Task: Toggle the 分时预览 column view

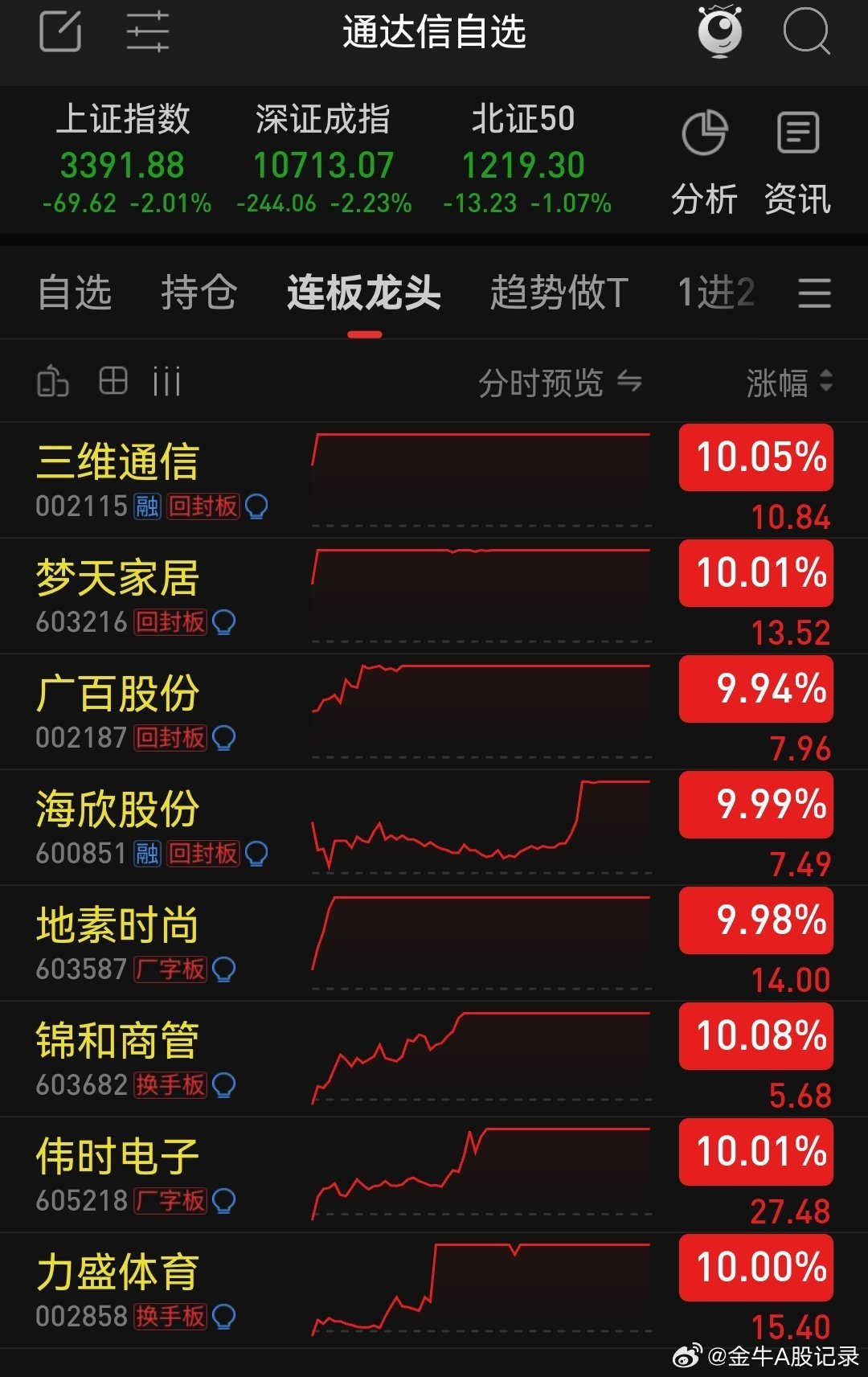Action: 559,383
